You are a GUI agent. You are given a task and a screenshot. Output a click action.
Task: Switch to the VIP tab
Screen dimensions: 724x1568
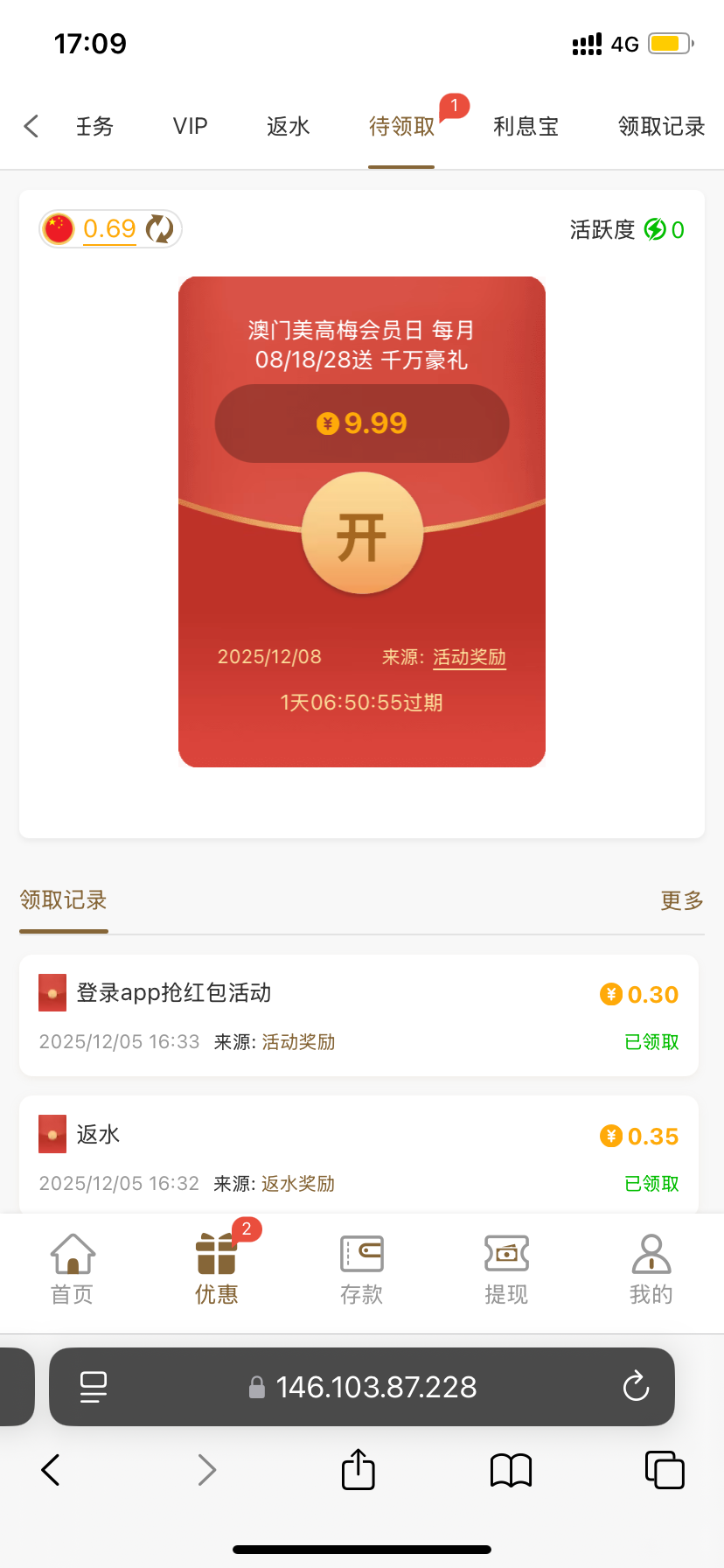pos(190,126)
